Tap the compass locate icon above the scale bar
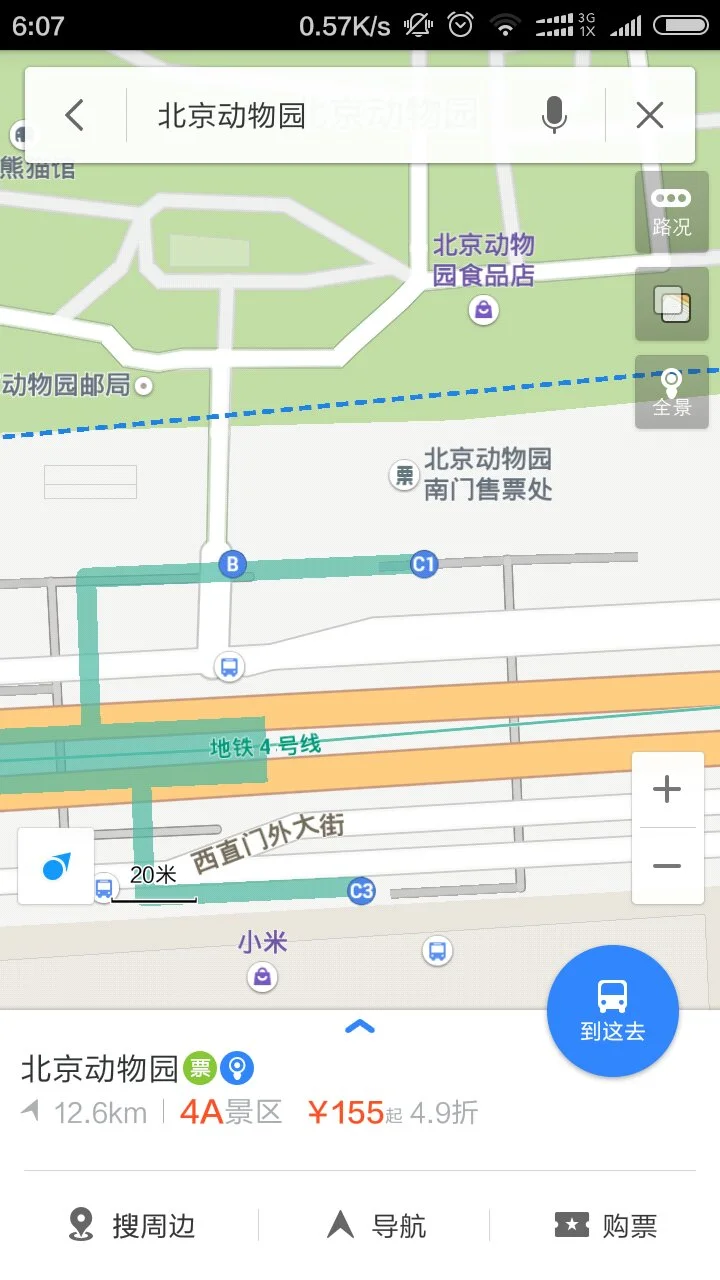 [x=55, y=866]
